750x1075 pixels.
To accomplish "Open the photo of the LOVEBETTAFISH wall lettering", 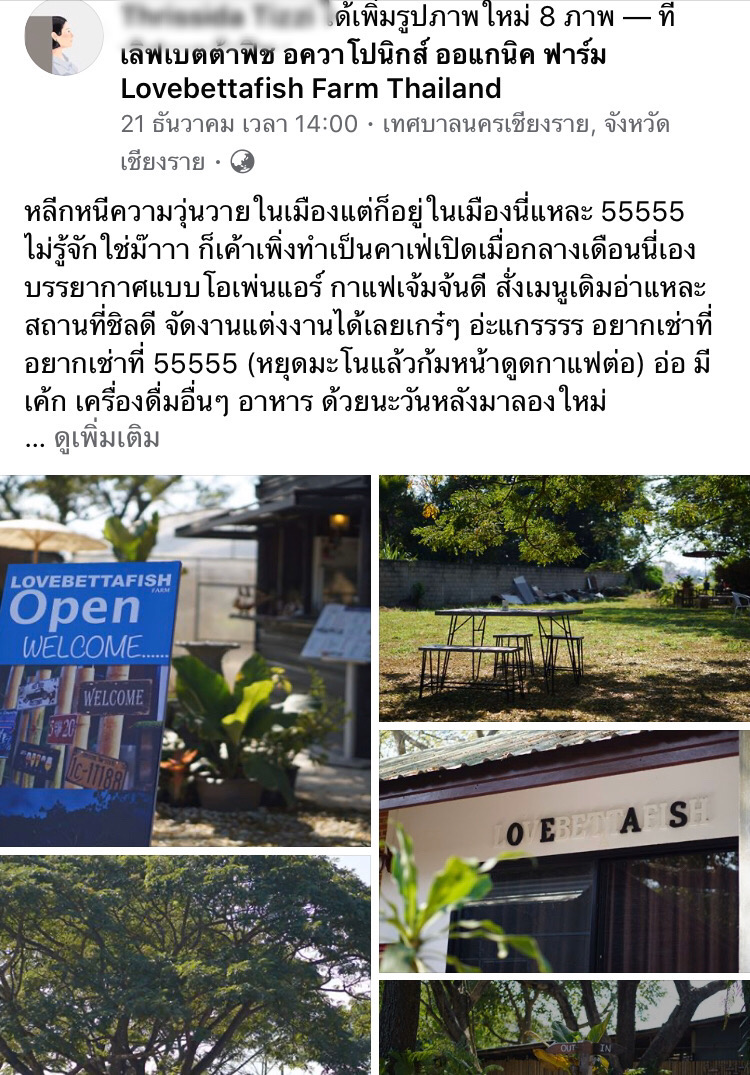I will [564, 851].
